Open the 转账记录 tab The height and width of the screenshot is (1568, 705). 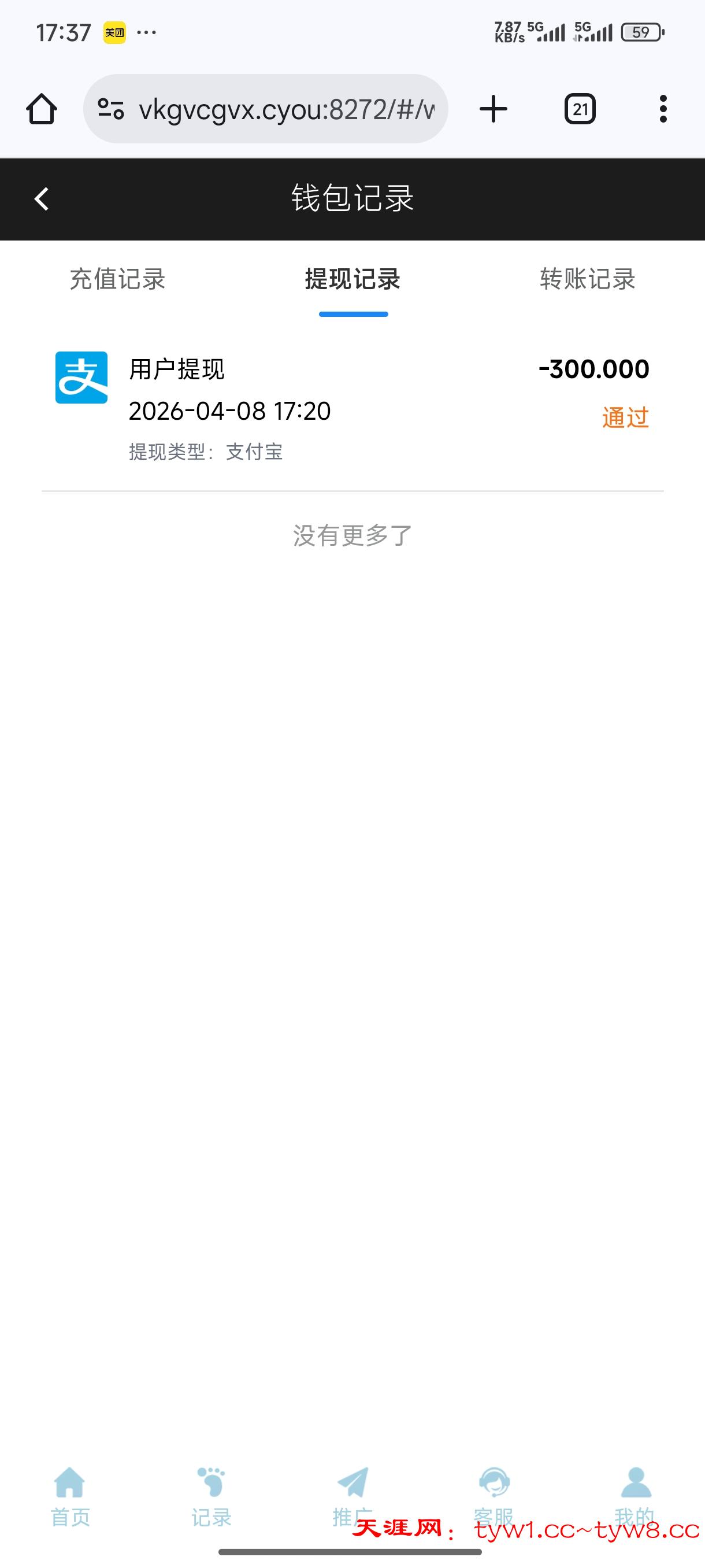point(588,279)
